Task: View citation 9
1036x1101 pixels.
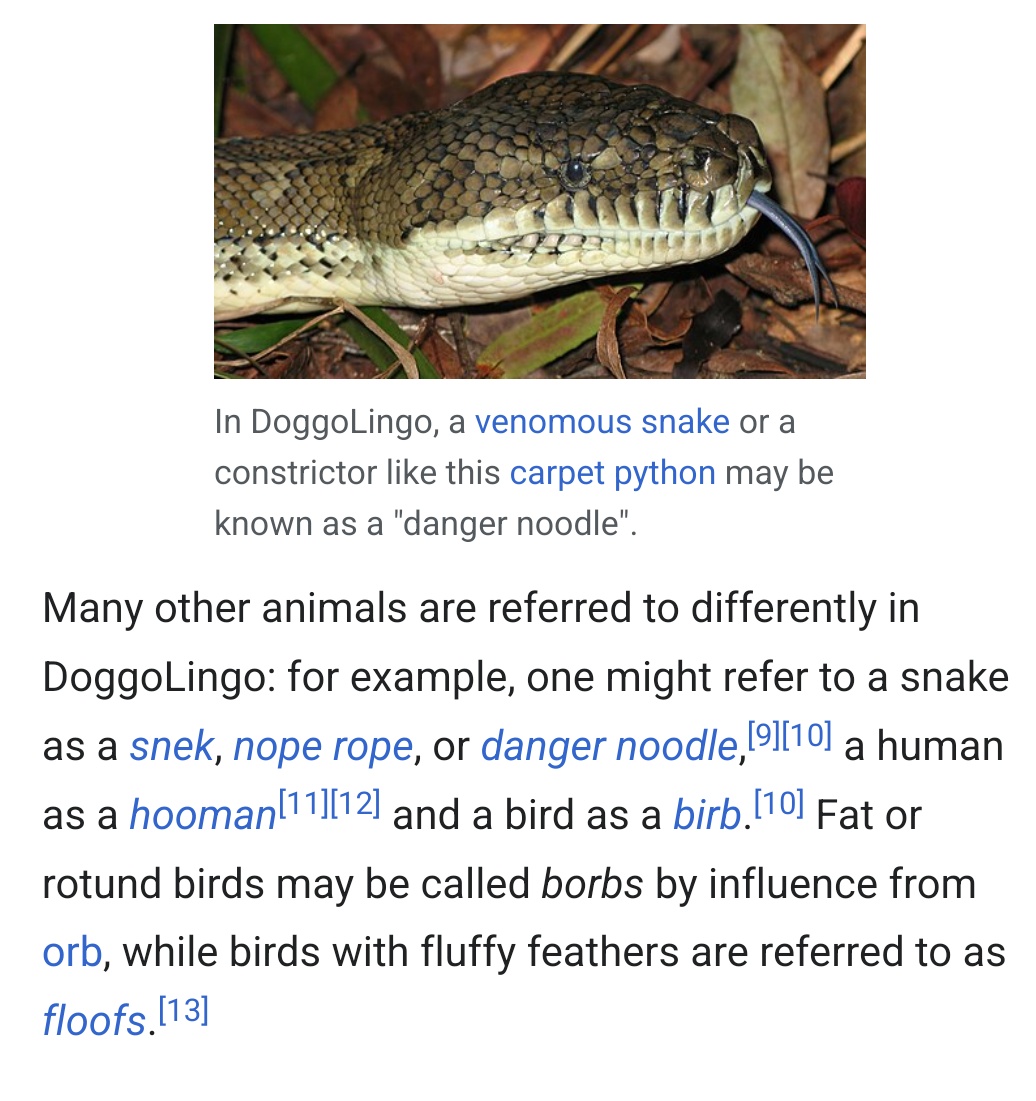Action: 762,737
